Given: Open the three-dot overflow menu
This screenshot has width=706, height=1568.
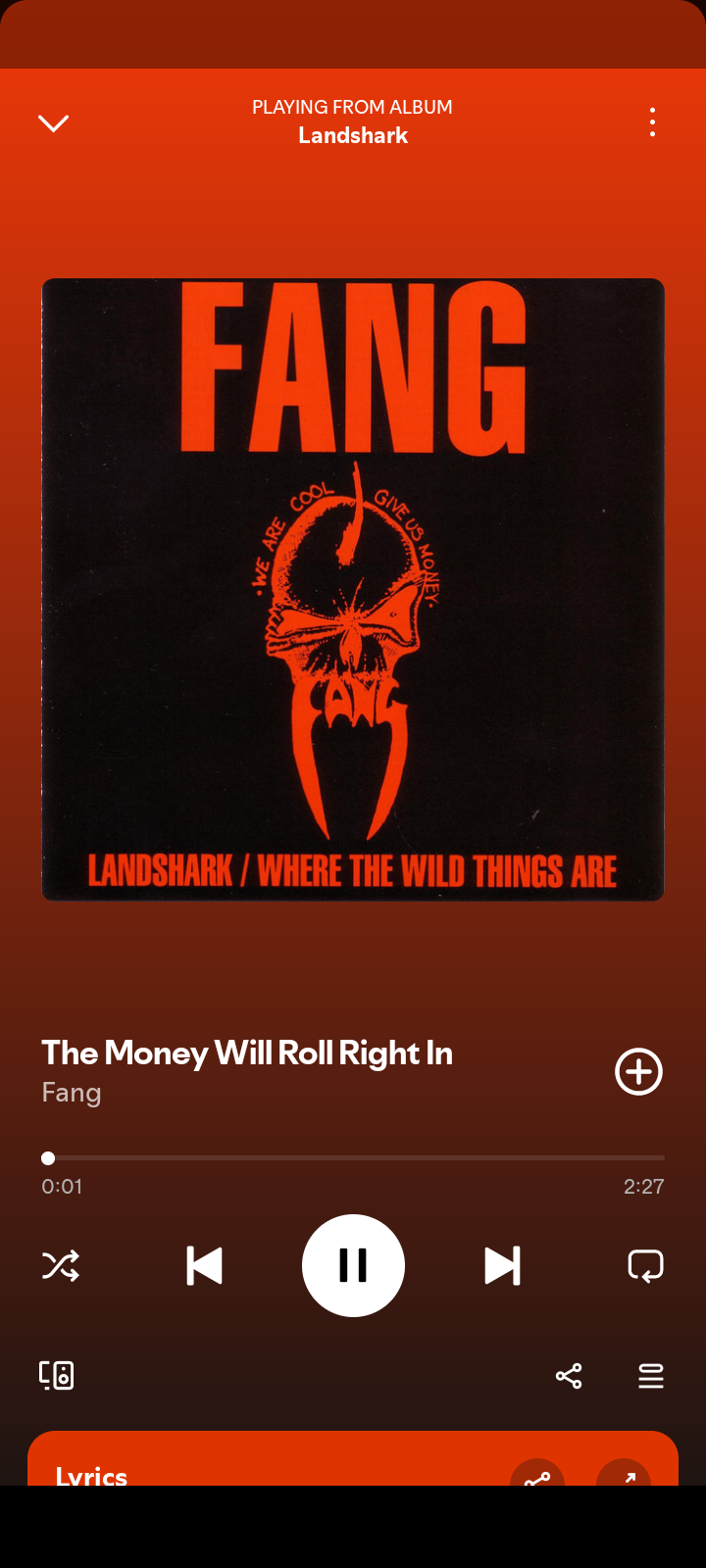Looking at the screenshot, I should 652,122.
